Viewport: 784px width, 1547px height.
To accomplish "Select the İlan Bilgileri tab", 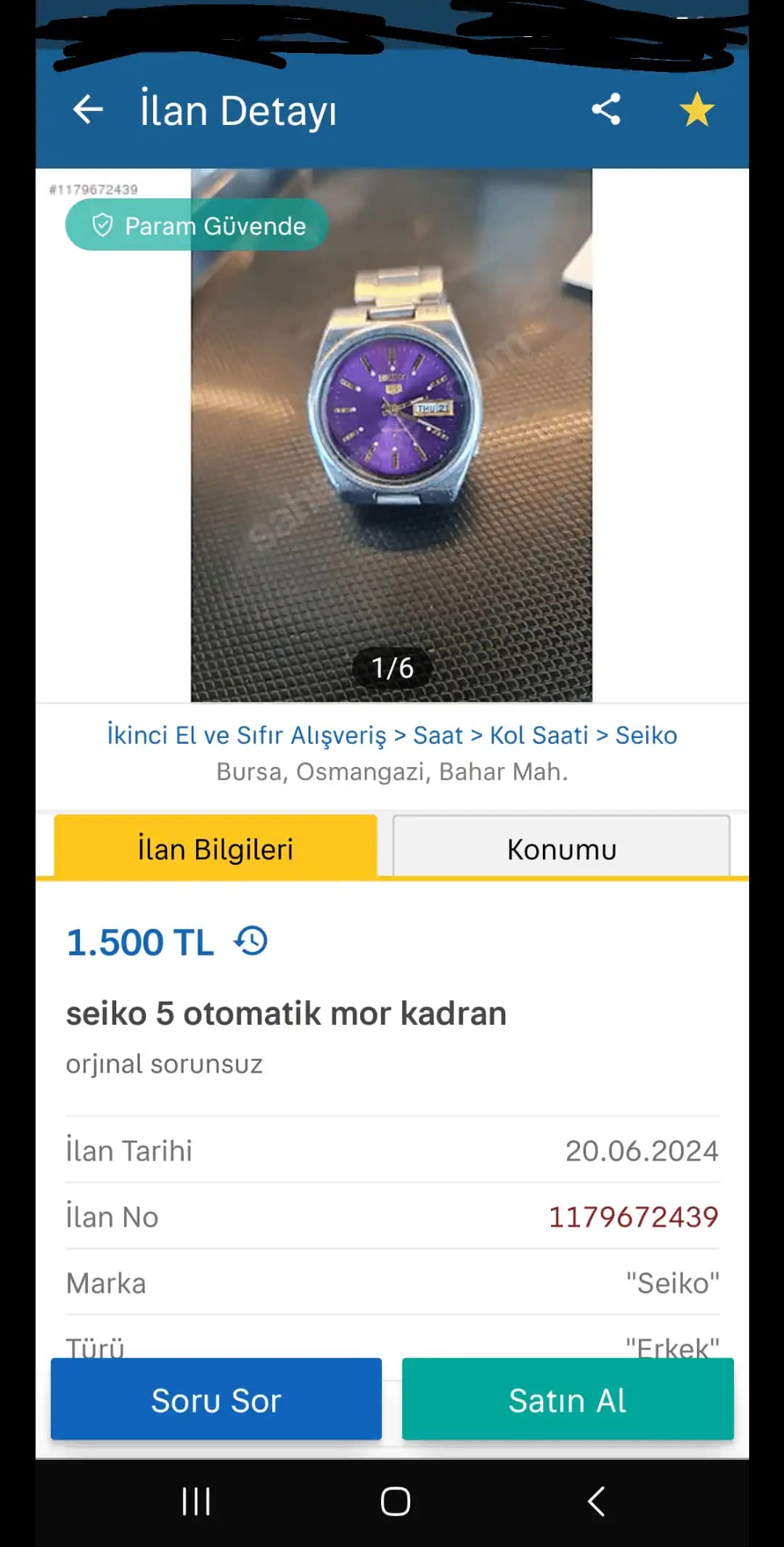I will pos(216,848).
